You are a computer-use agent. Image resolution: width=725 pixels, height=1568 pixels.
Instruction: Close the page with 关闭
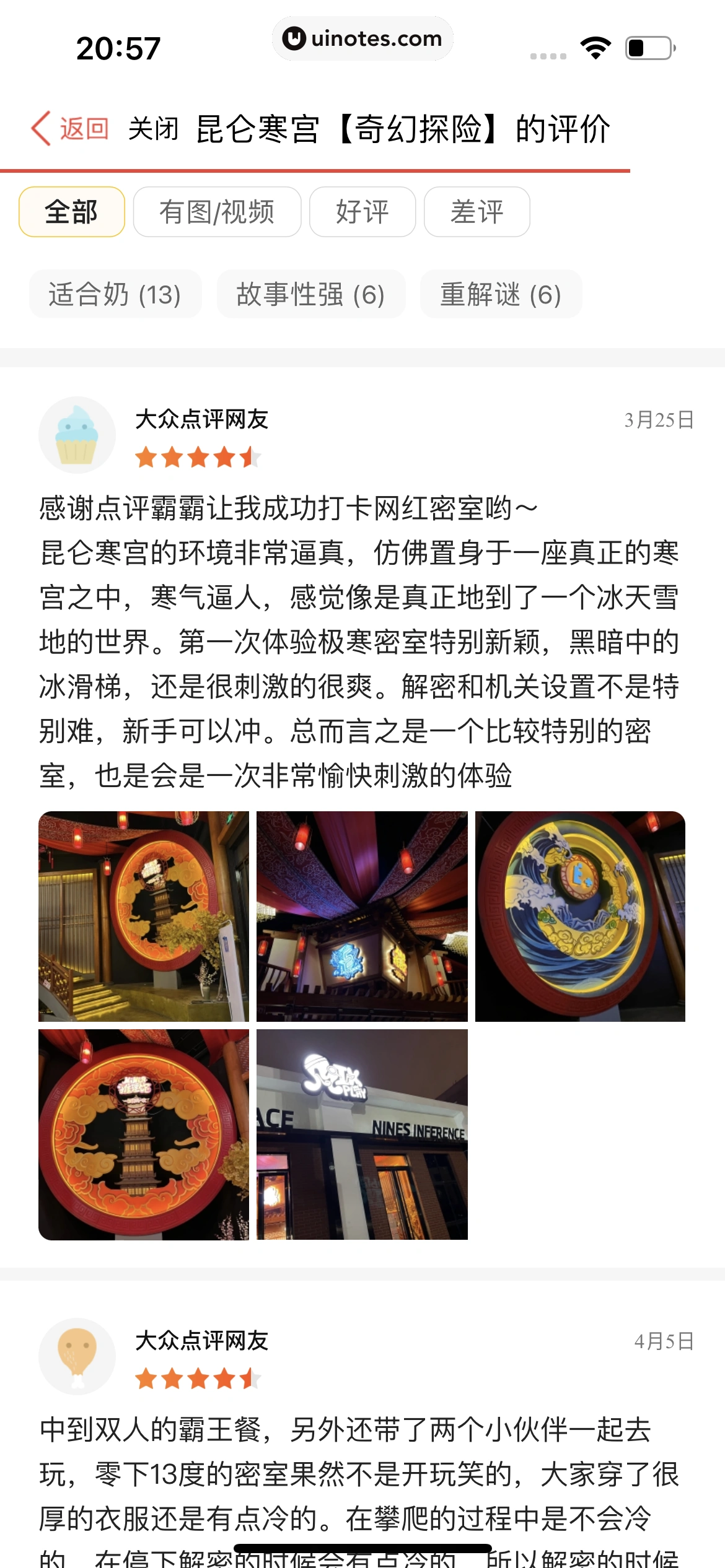[x=153, y=129]
